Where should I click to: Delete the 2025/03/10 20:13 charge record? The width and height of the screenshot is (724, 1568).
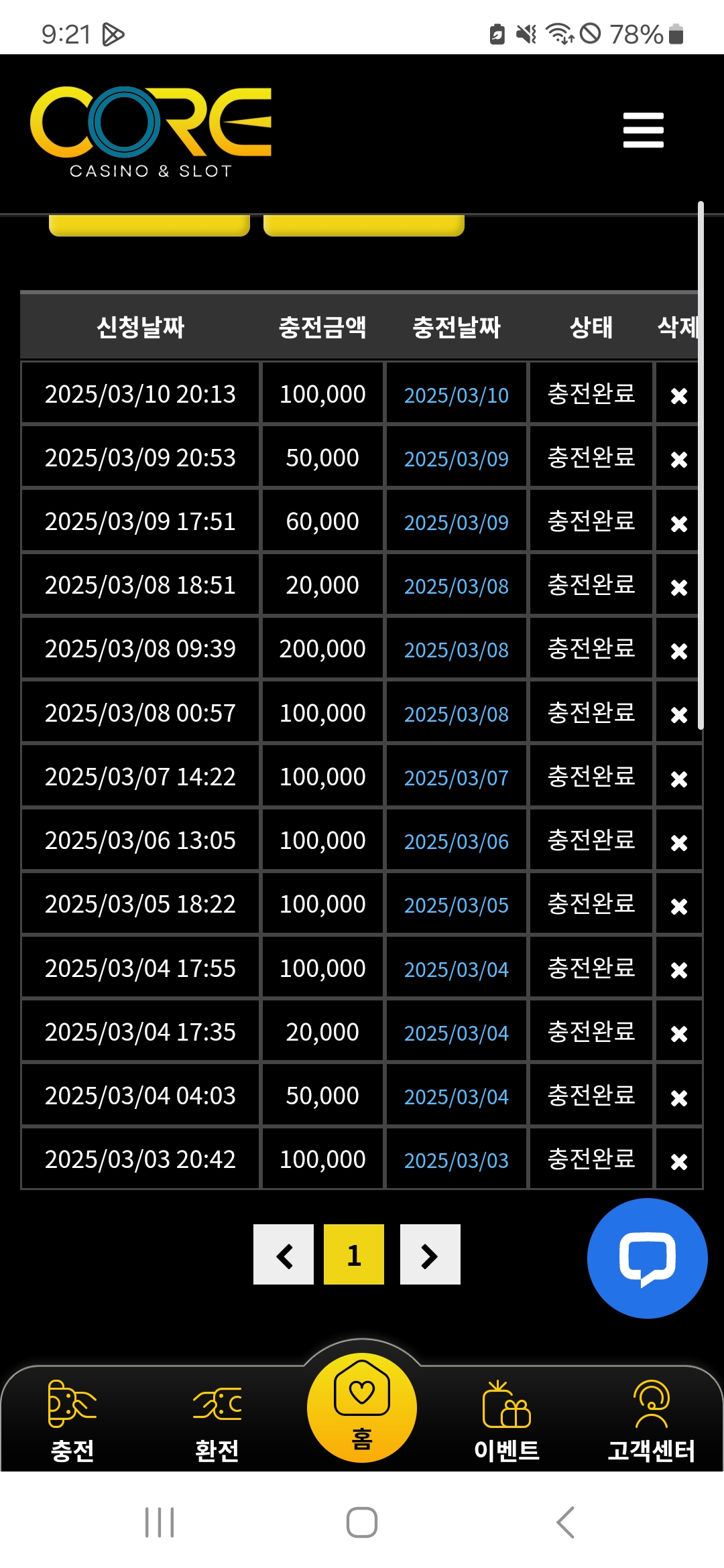click(x=679, y=395)
